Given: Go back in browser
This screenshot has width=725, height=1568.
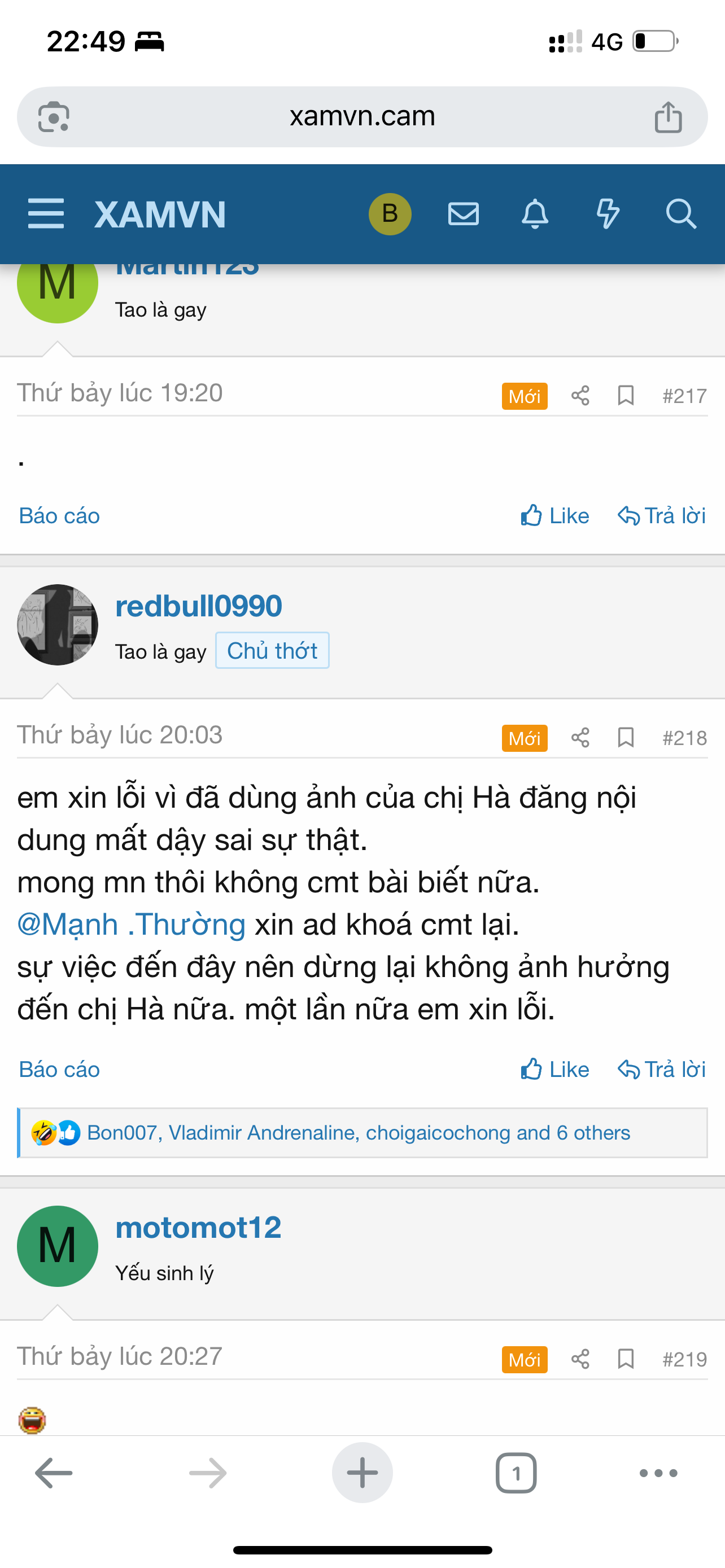Looking at the screenshot, I should [x=54, y=1473].
